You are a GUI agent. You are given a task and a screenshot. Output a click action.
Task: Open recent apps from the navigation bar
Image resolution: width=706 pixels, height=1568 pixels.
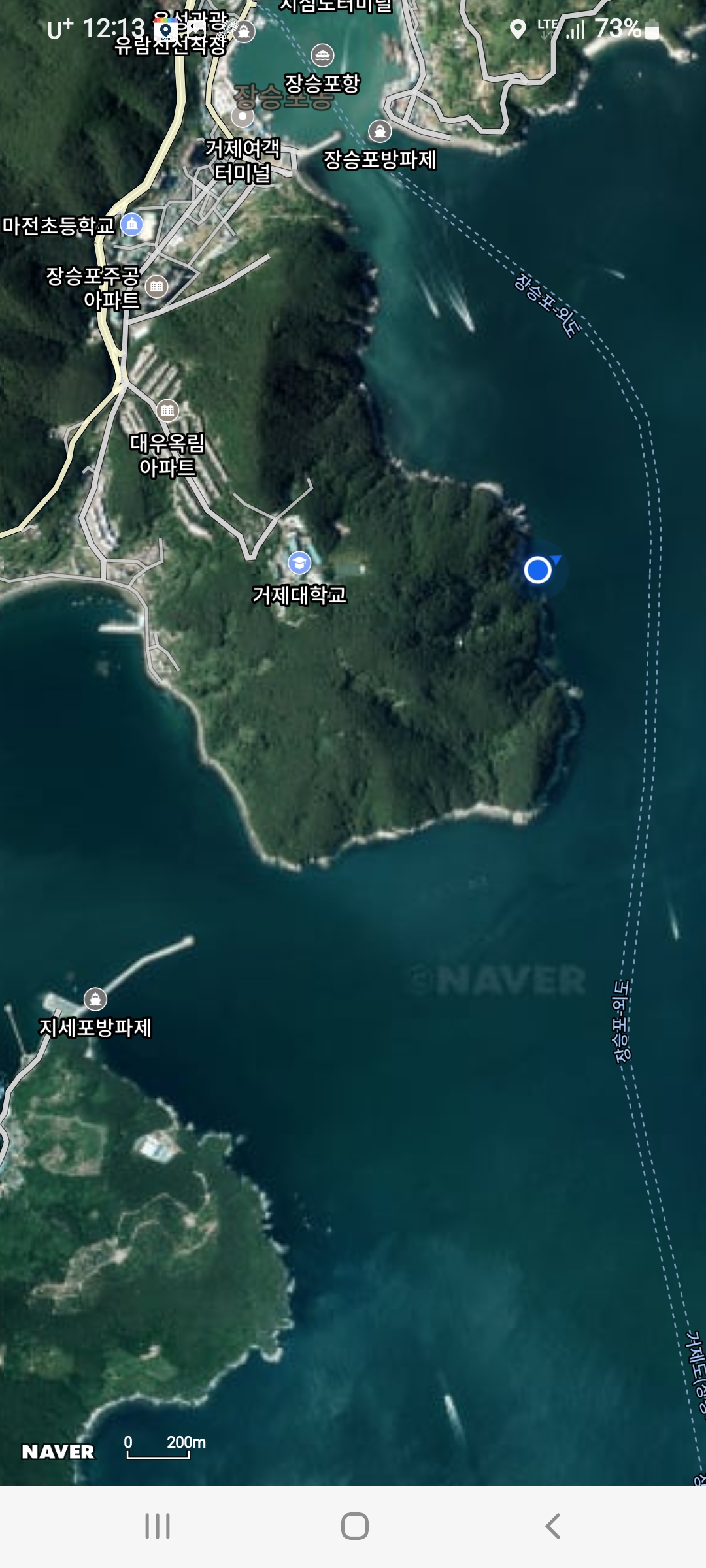[158, 1526]
